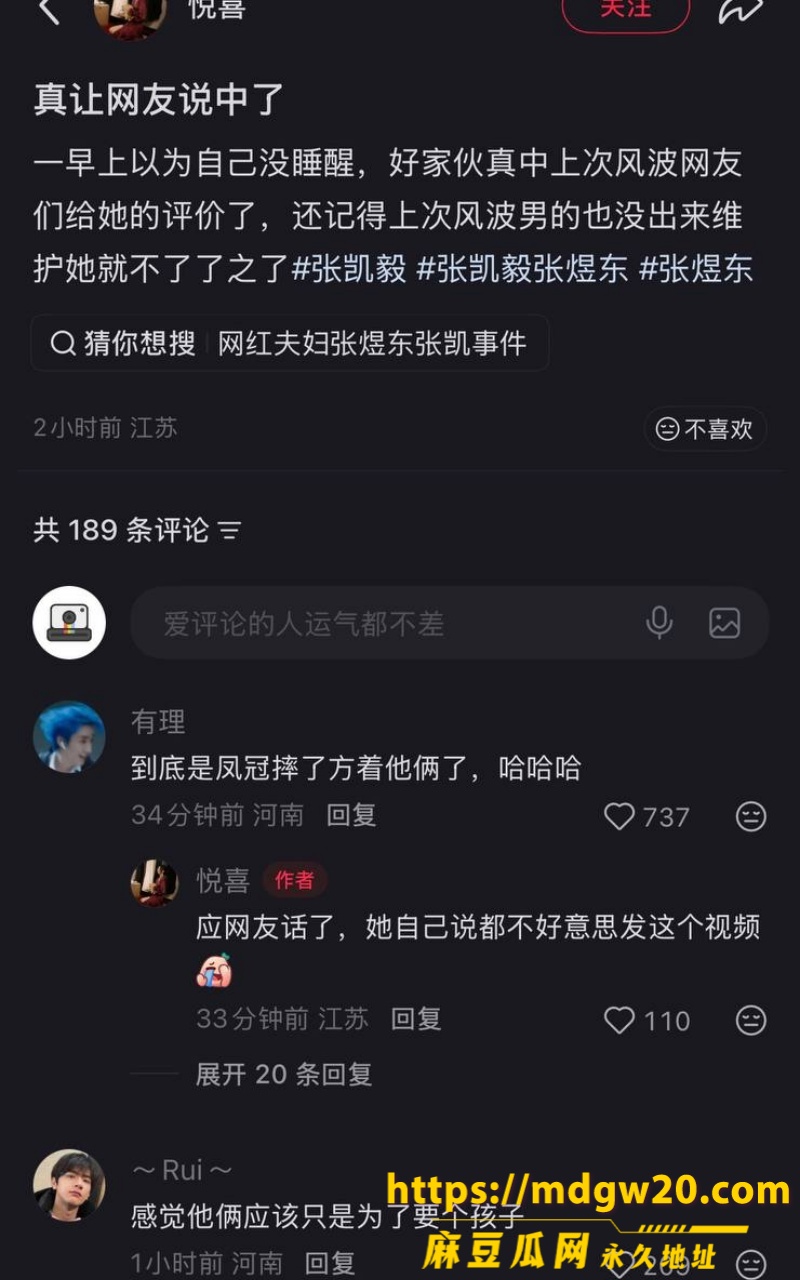The height and width of the screenshot is (1280, 800).
Task: Open the comment sort options
Action: (230, 531)
